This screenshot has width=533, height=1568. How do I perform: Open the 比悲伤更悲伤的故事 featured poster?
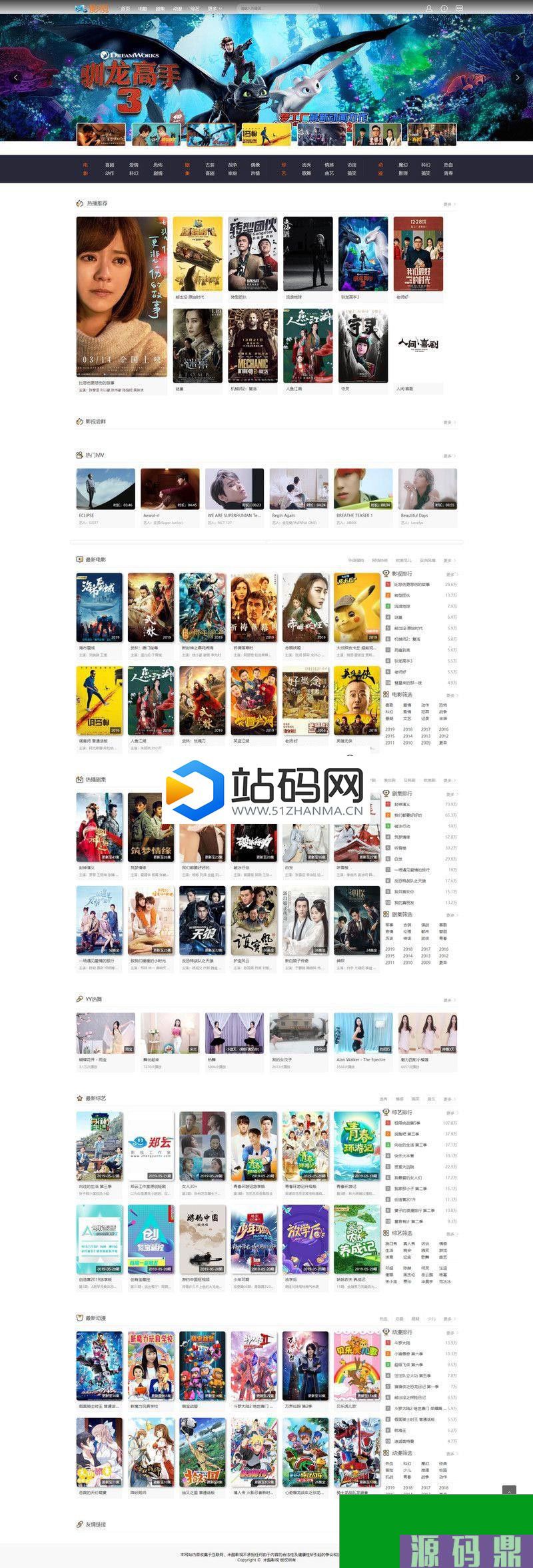click(x=122, y=297)
